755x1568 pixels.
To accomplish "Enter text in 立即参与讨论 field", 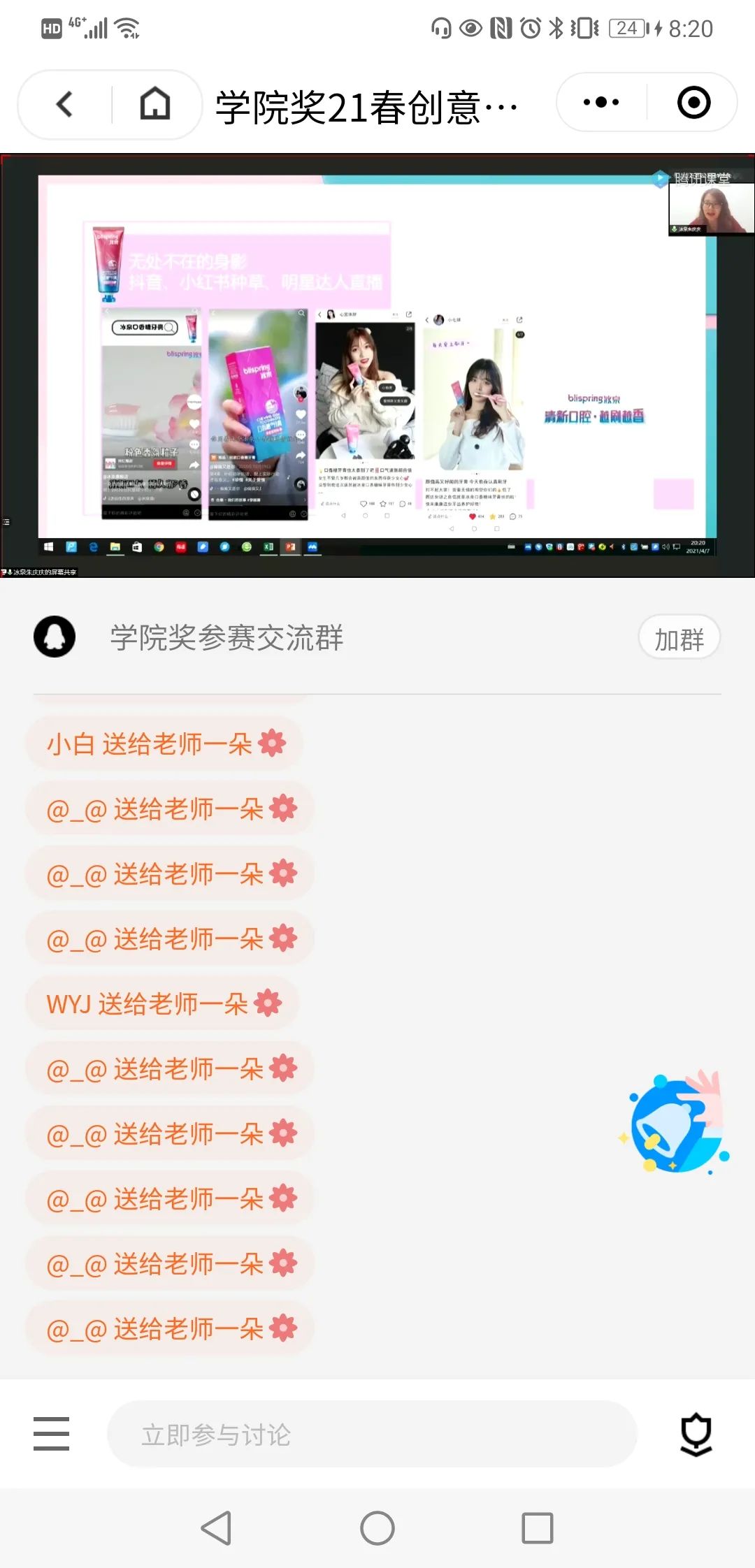I will point(371,1434).
